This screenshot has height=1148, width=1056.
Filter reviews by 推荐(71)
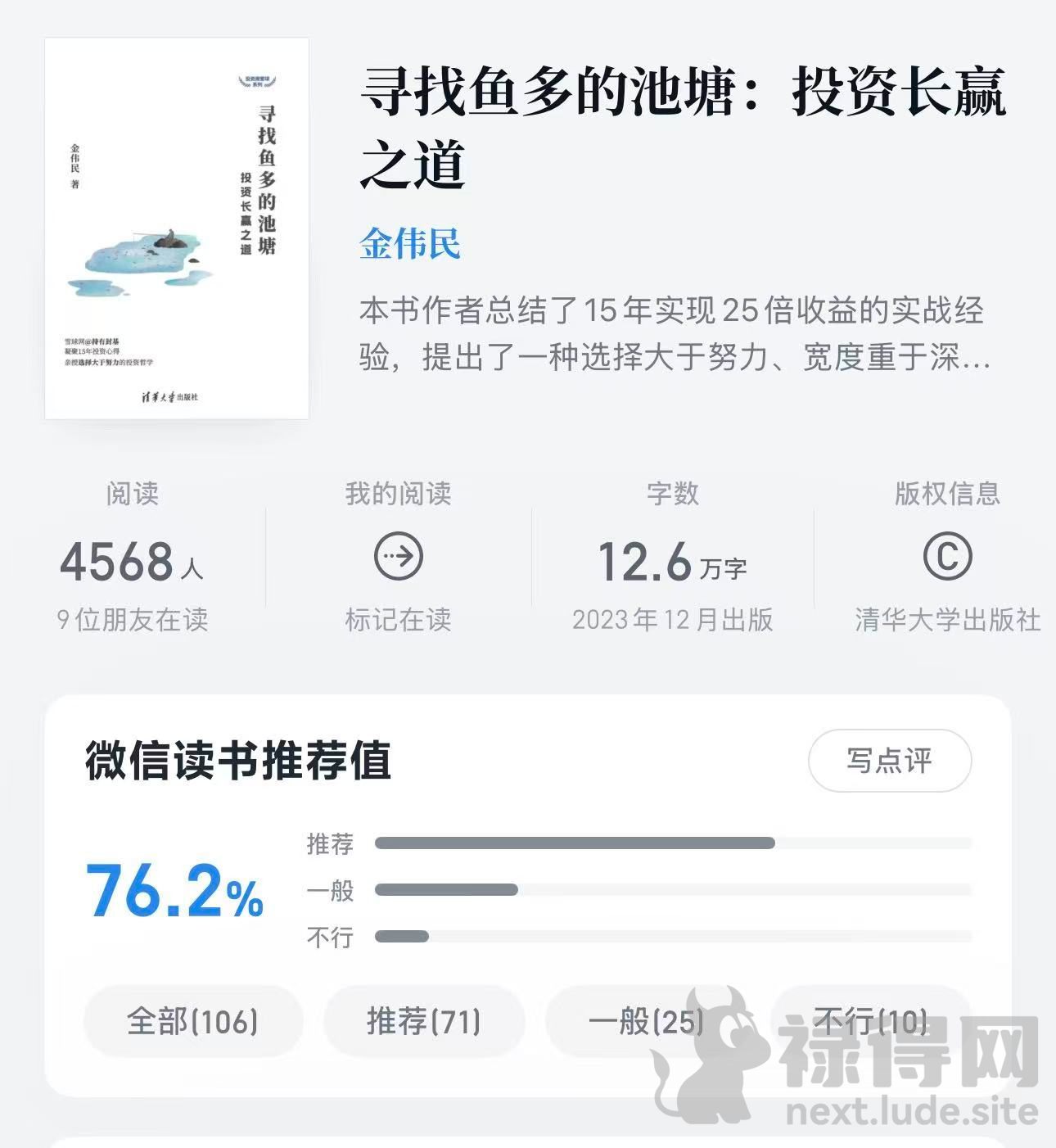[x=423, y=1021]
